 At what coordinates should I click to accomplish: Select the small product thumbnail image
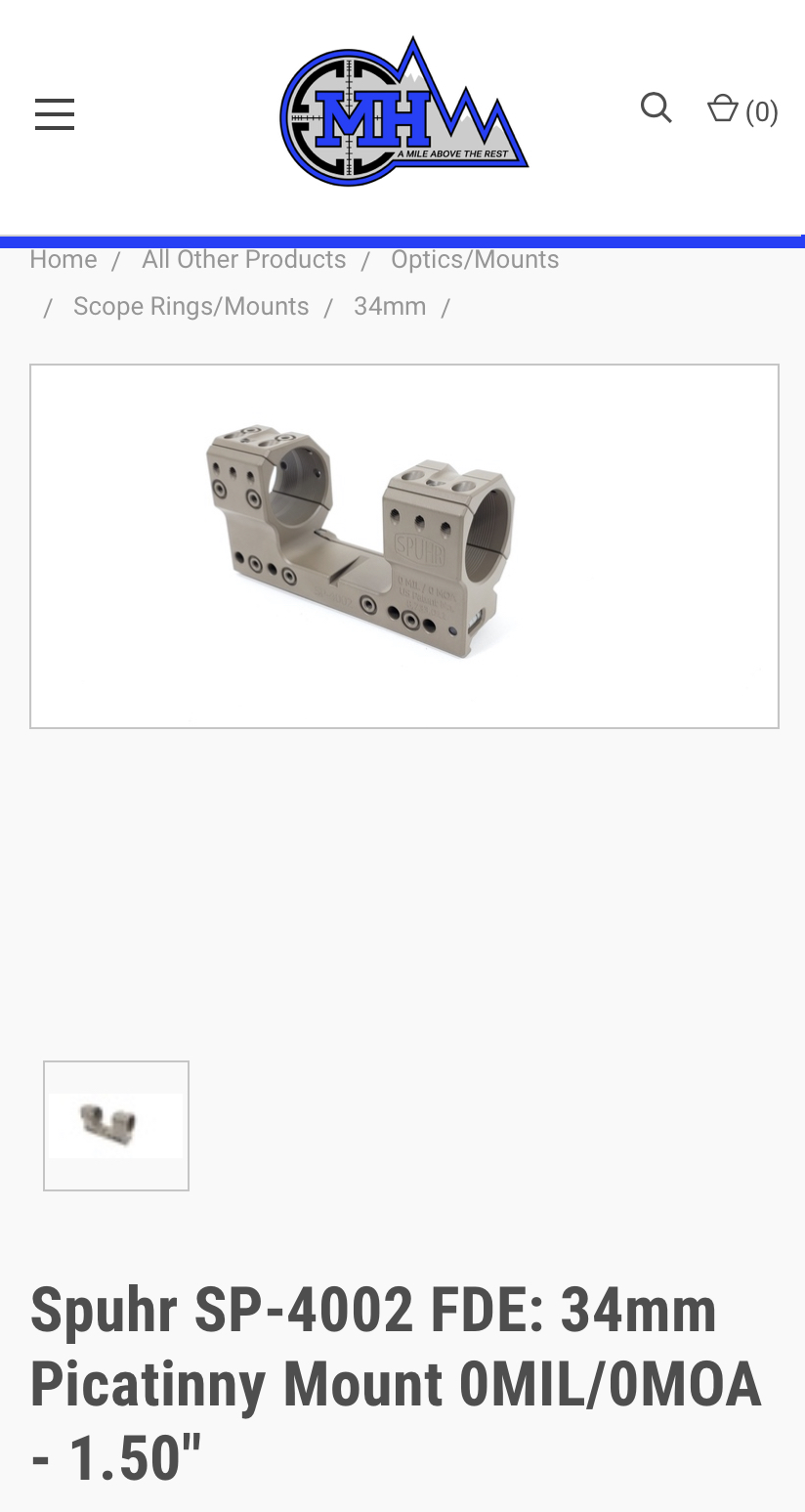pyautogui.click(x=116, y=1126)
